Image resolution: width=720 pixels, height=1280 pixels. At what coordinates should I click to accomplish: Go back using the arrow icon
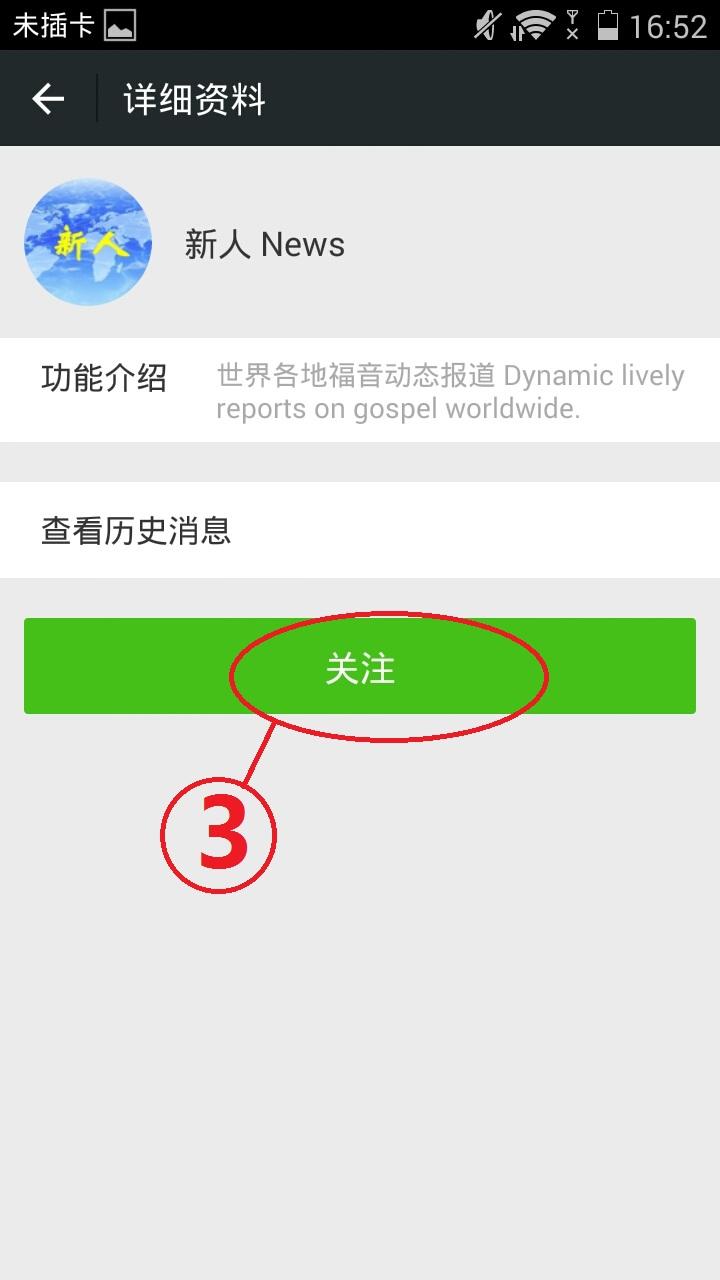47,99
